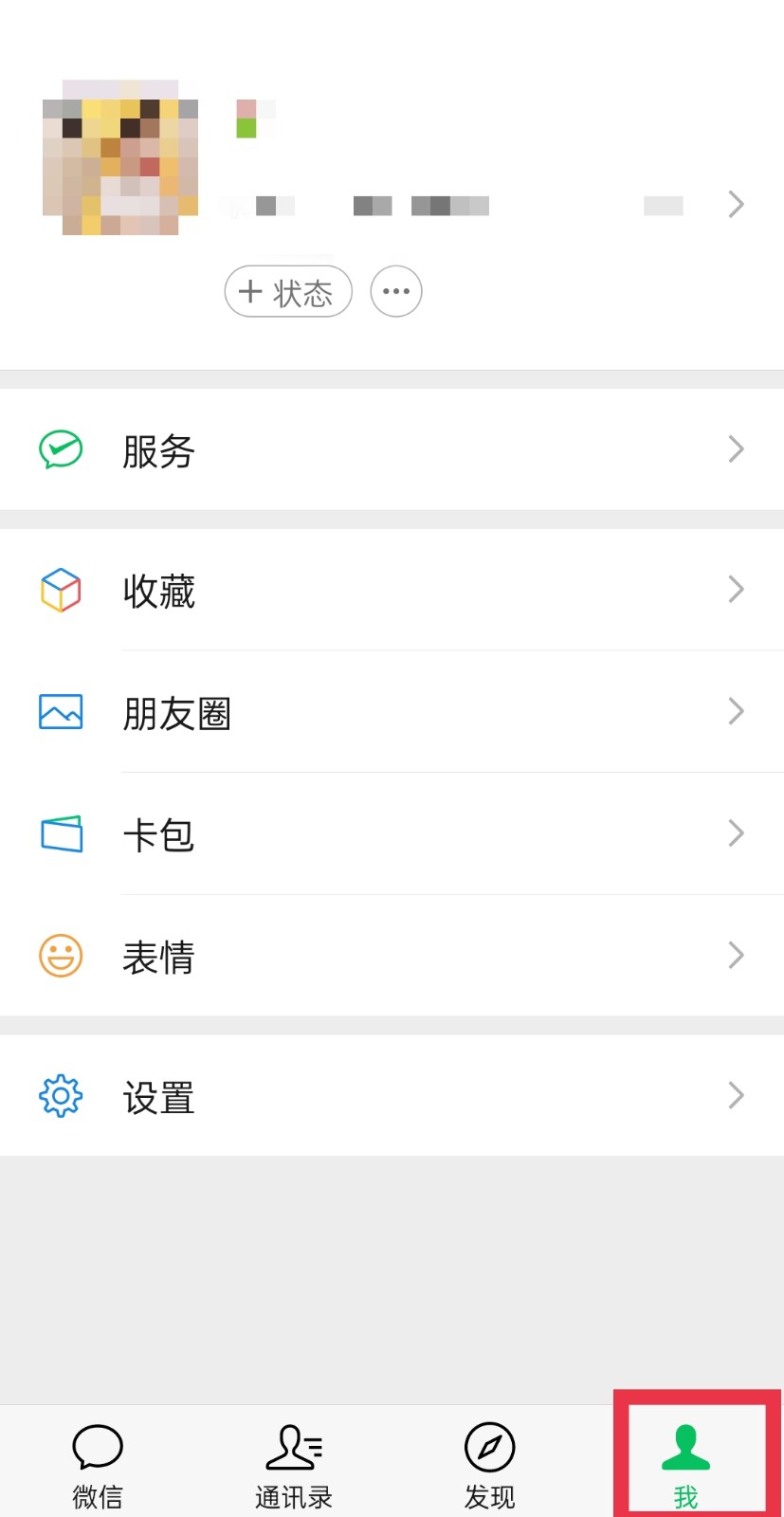The width and height of the screenshot is (784, 1517).
Task: Open 发现 (Discover) compass icon
Action: (x=489, y=1447)
